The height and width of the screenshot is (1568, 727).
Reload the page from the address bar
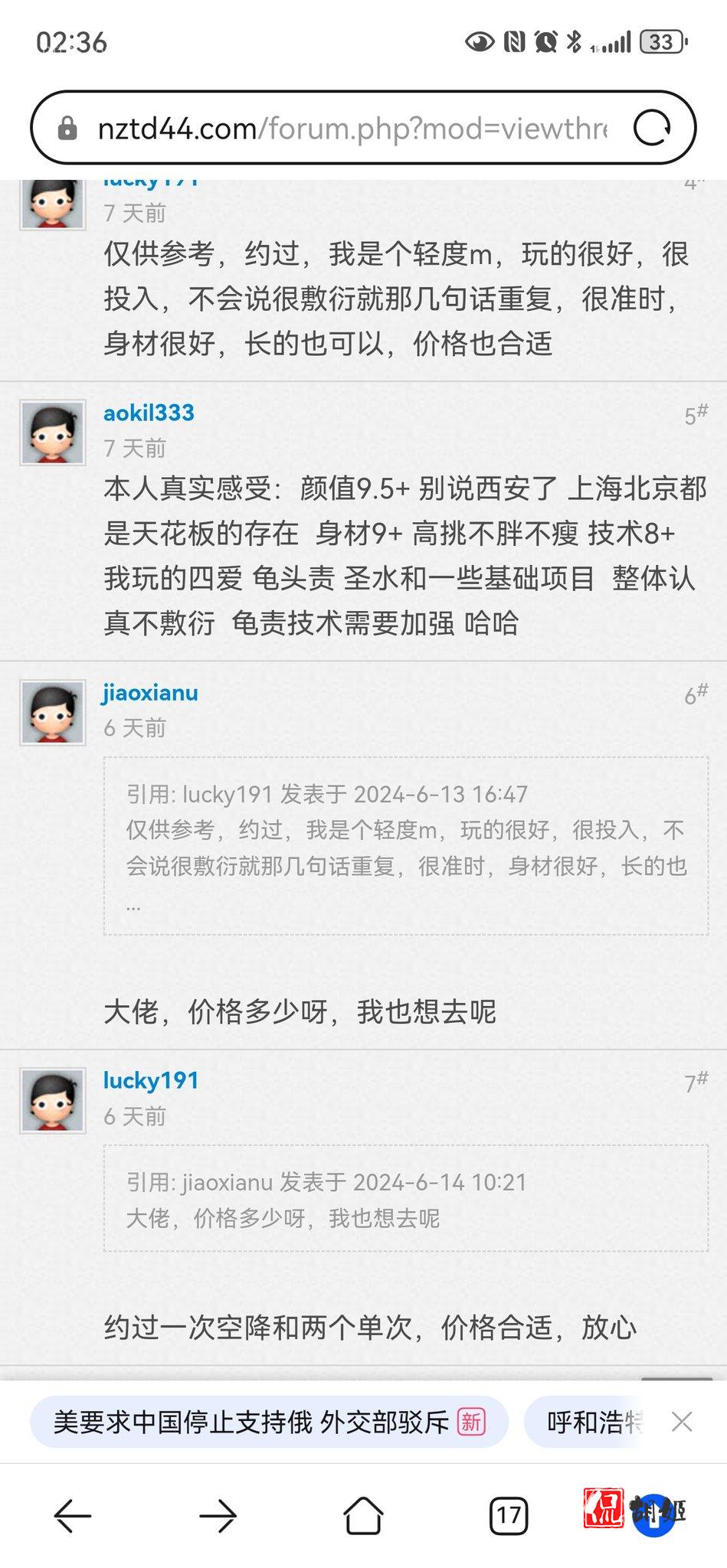pyautogui.click(x=652, y=128)
